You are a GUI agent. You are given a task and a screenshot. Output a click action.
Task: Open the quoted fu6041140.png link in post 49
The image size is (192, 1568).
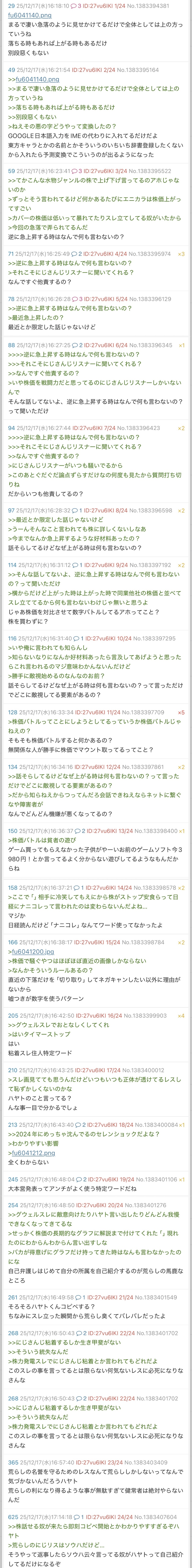[37, 79]
